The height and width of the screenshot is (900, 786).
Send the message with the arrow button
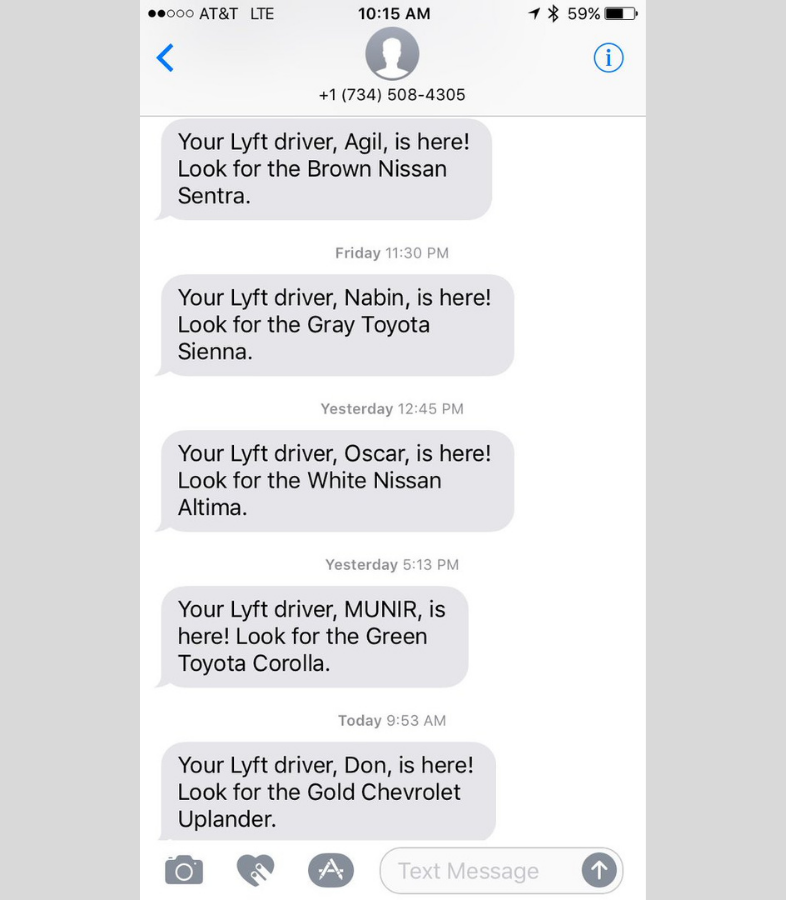pos(599,870)
